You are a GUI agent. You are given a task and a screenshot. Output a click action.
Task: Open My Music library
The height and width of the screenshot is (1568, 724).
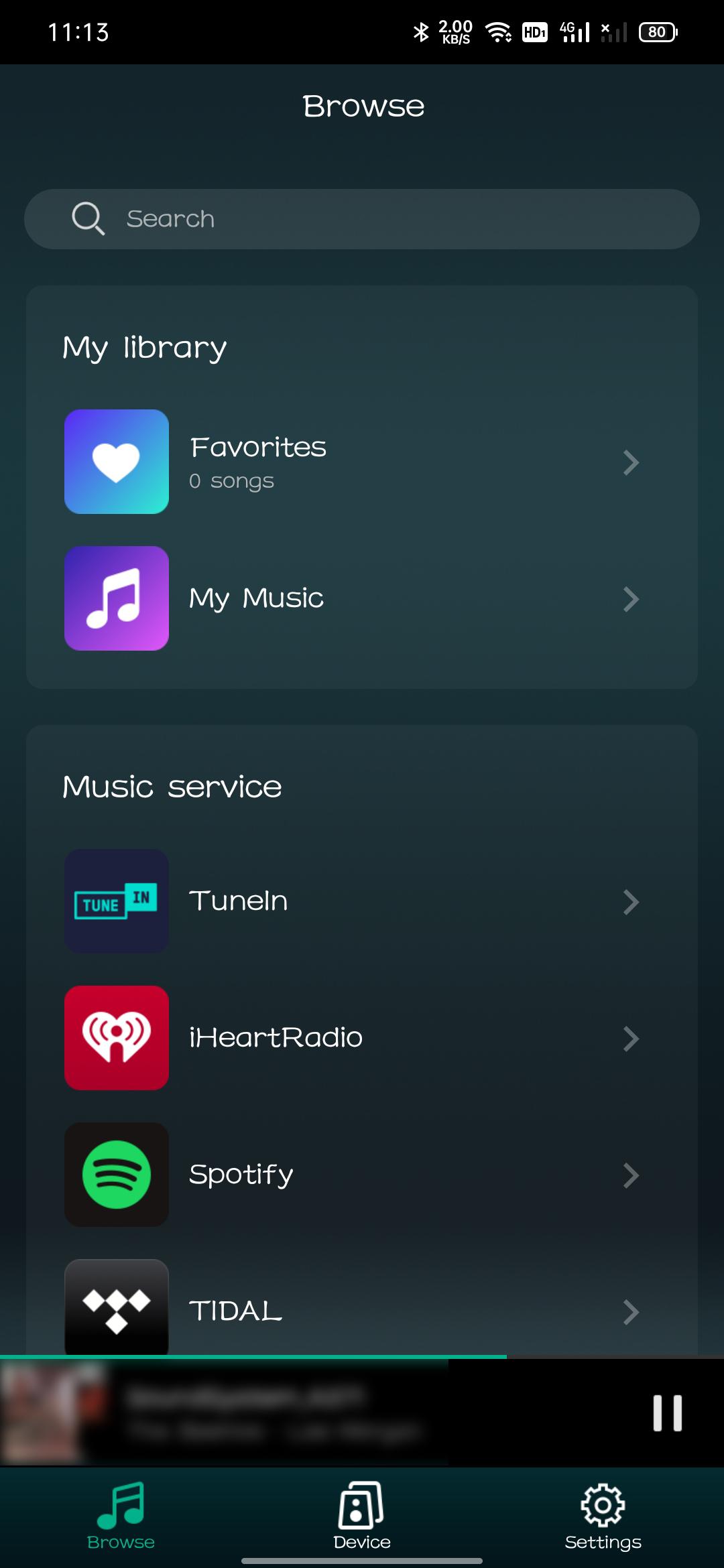pyautogui.click(x=362, y=598)
